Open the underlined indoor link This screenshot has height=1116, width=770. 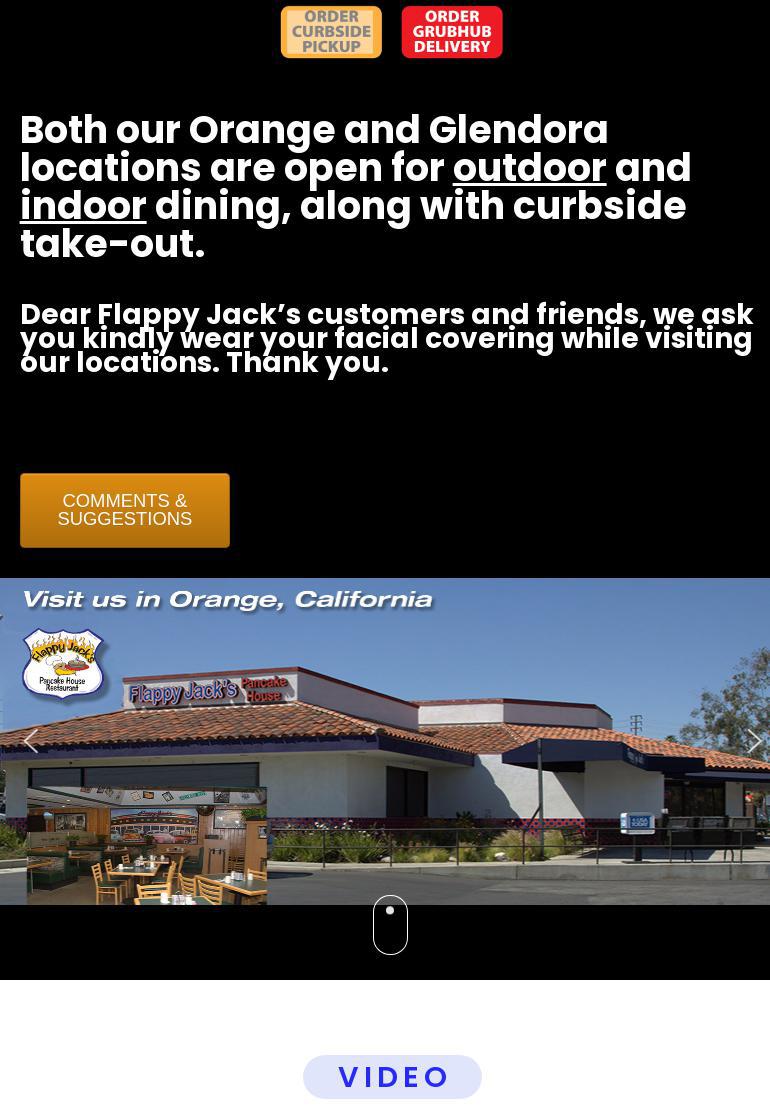[83, 206]
